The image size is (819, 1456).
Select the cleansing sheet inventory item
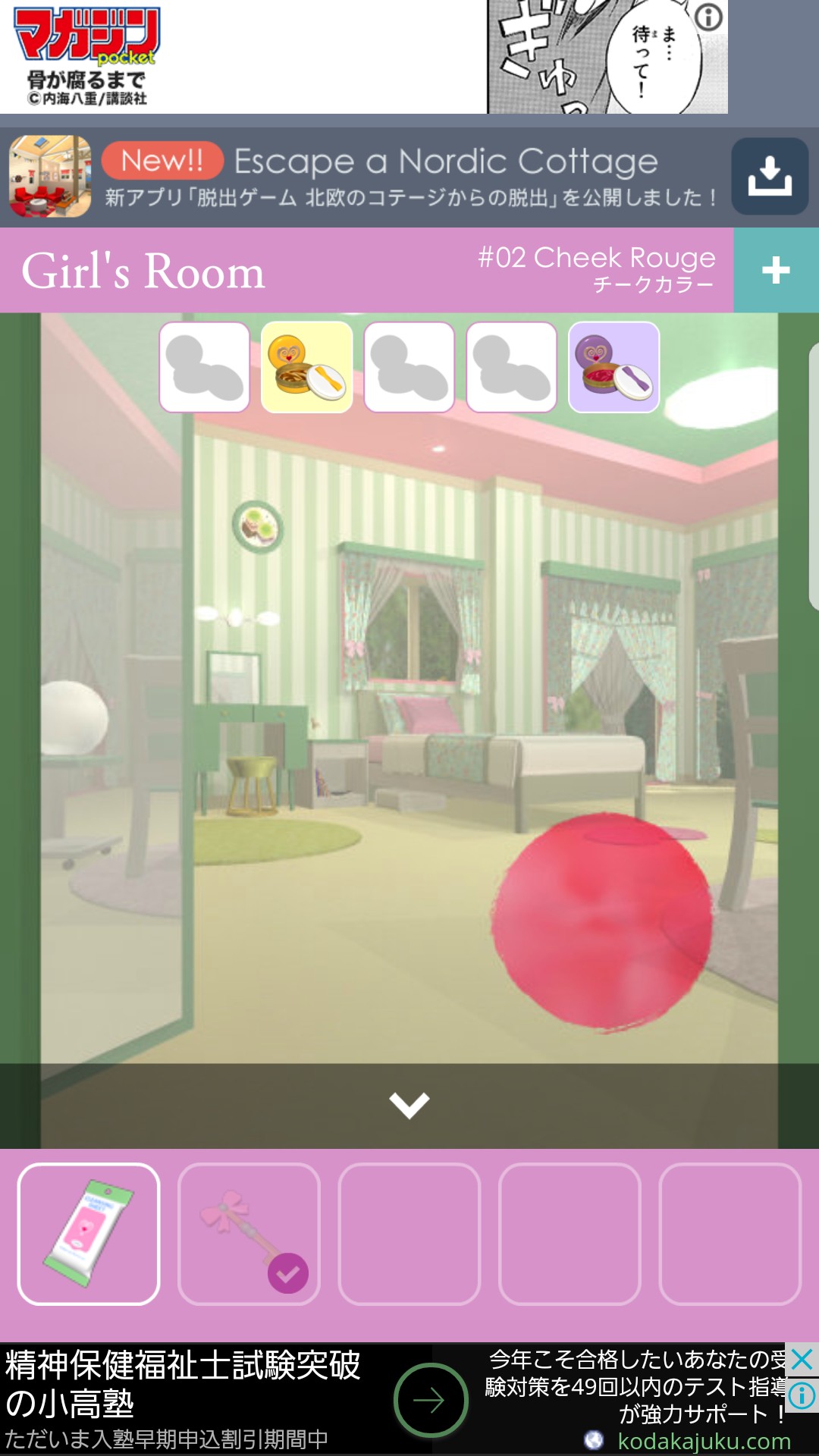(x=89, y=1234)
